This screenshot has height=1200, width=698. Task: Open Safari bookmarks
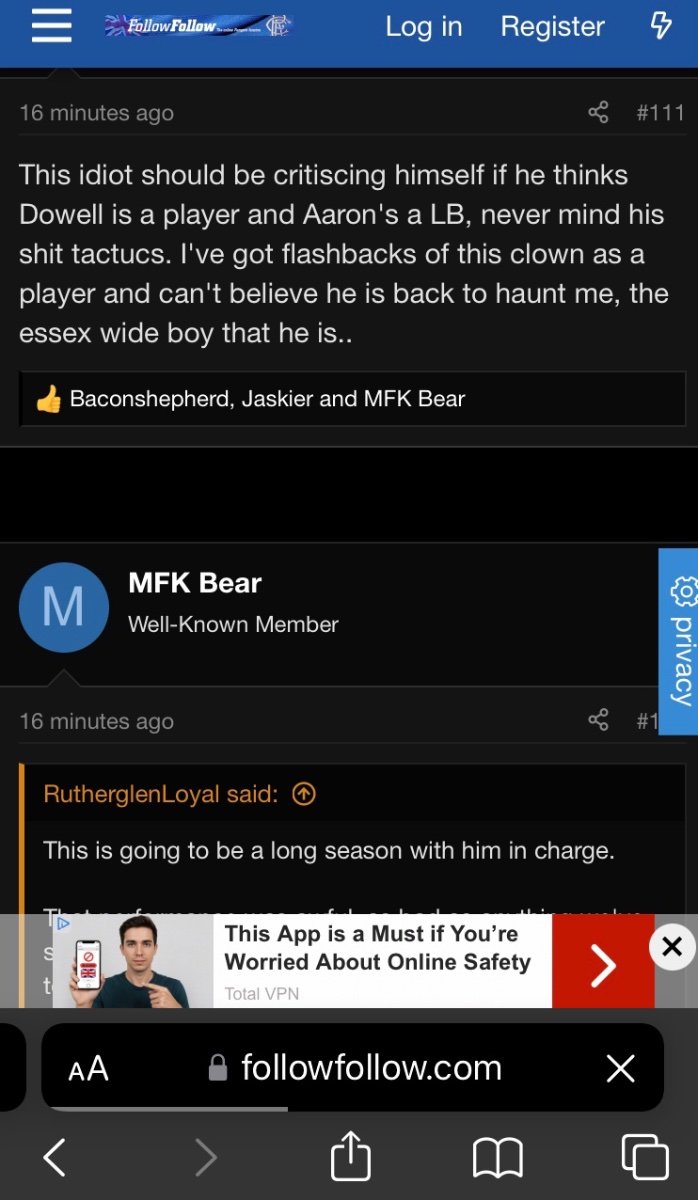(x=497, y=1158)
